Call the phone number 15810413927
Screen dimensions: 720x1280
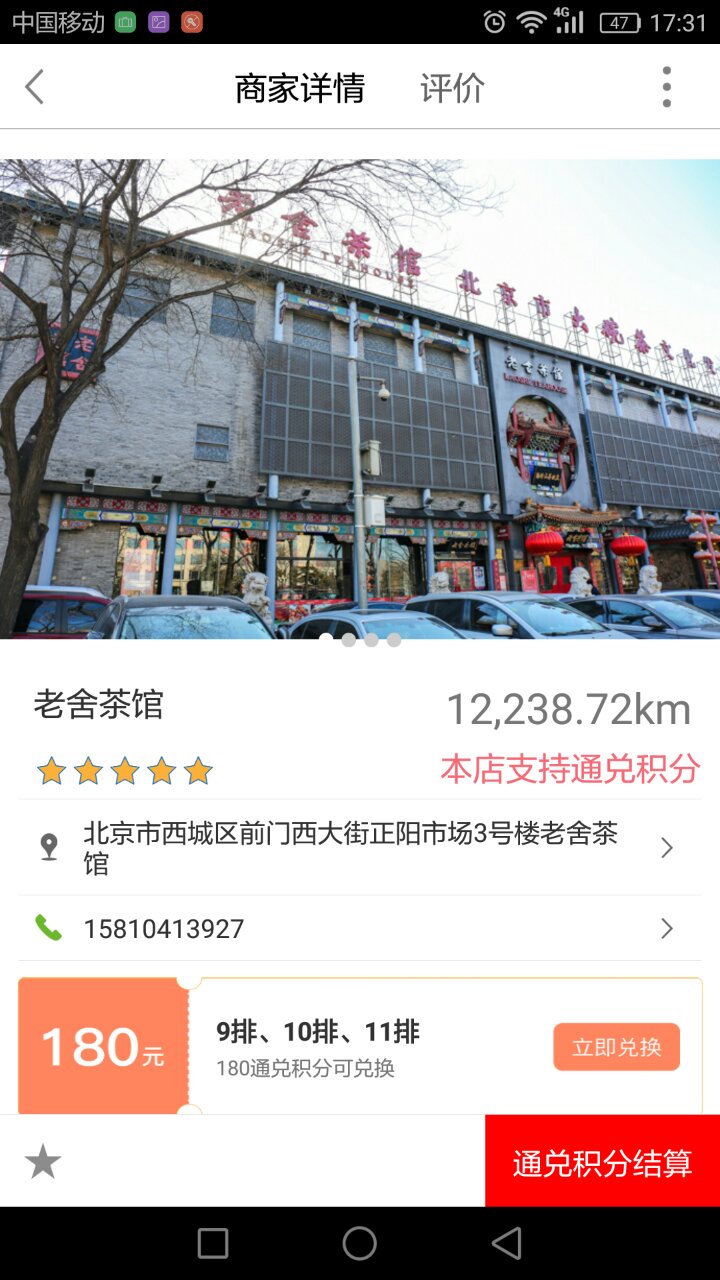click(x=360, y=929)
